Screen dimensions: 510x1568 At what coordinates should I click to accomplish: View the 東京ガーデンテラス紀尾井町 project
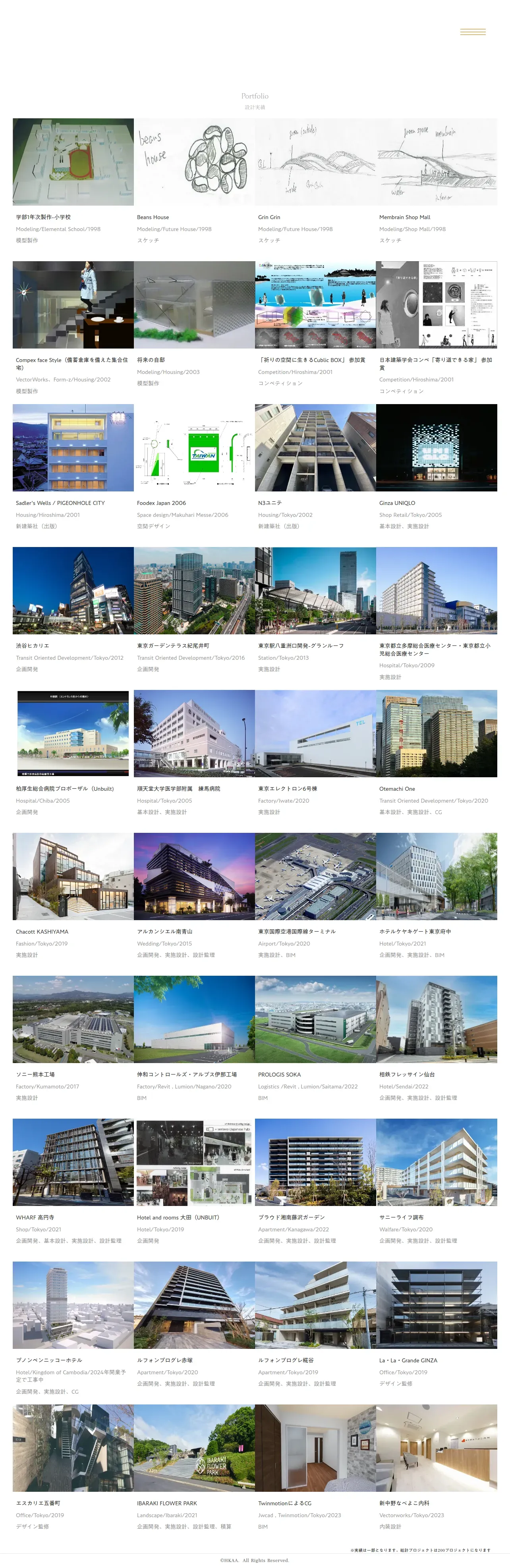coord(194,590)
